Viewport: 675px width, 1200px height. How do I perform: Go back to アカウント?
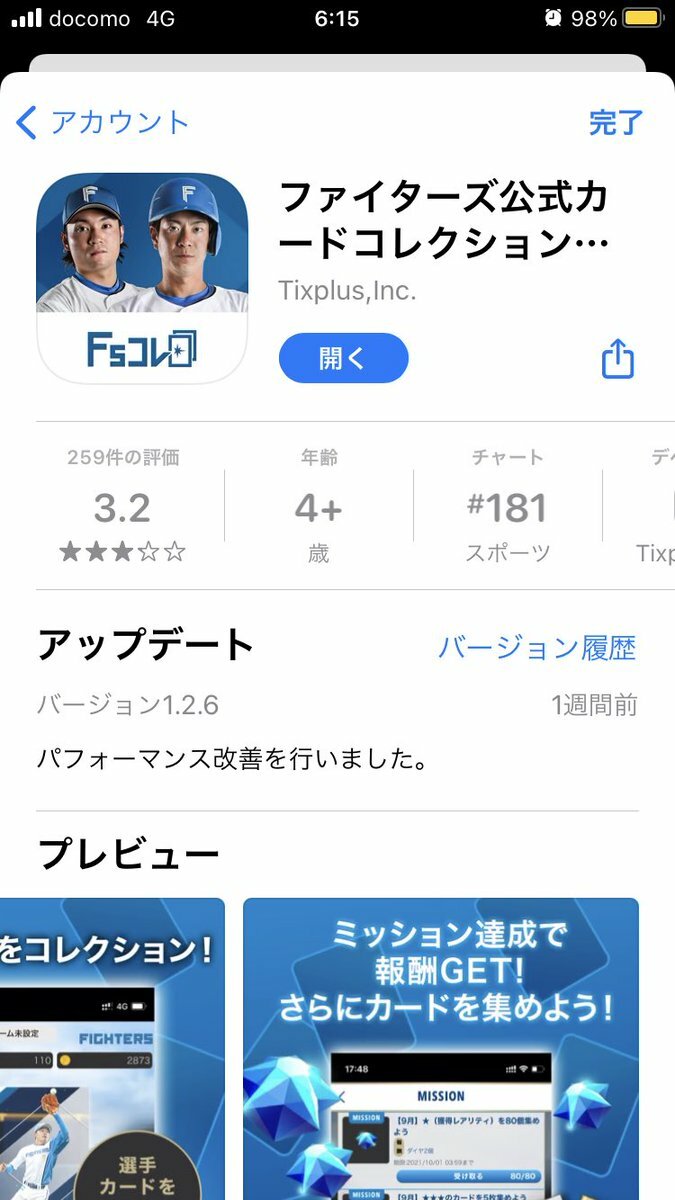pyautogui.click(x=103, y=123)
